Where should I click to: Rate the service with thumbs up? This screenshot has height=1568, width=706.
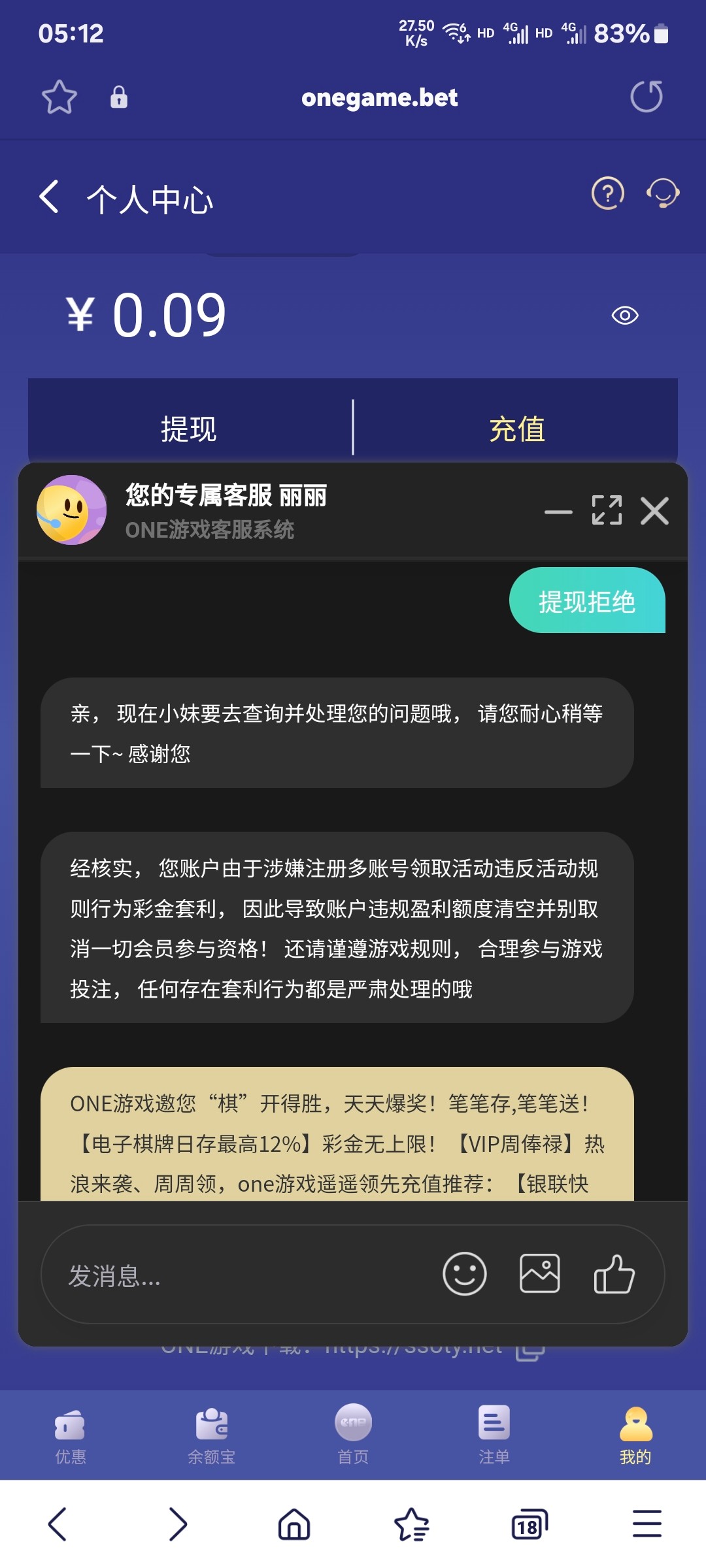pos(614,1274)
